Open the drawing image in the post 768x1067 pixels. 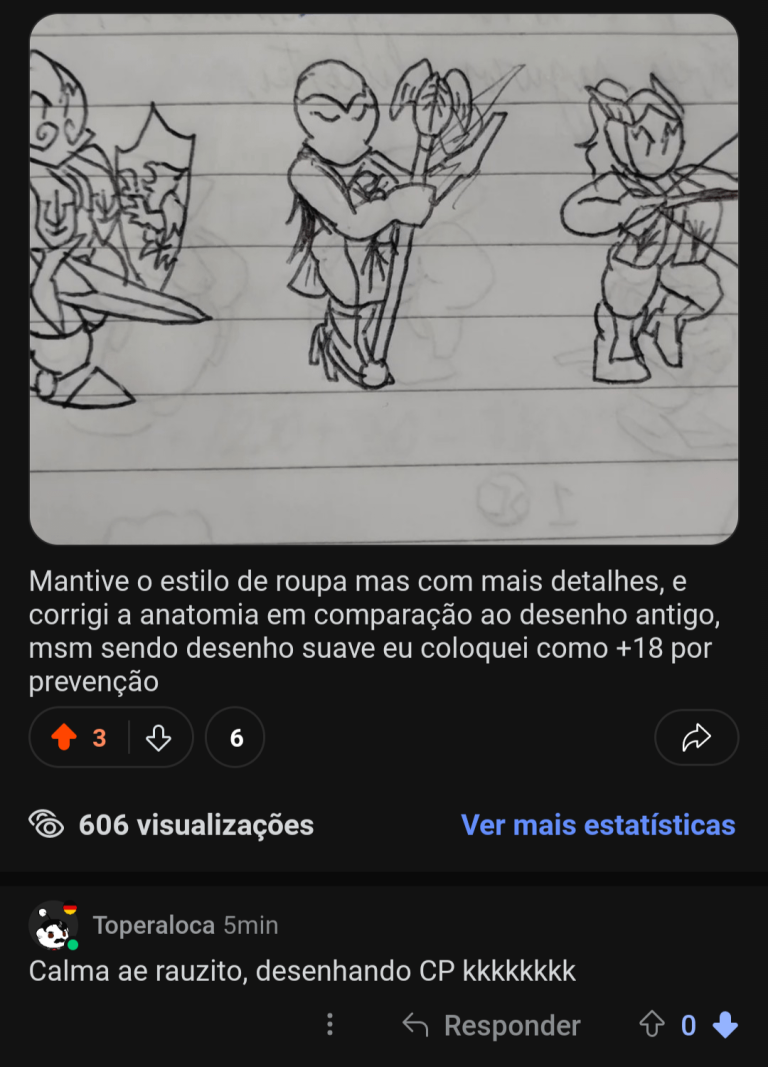384,280
